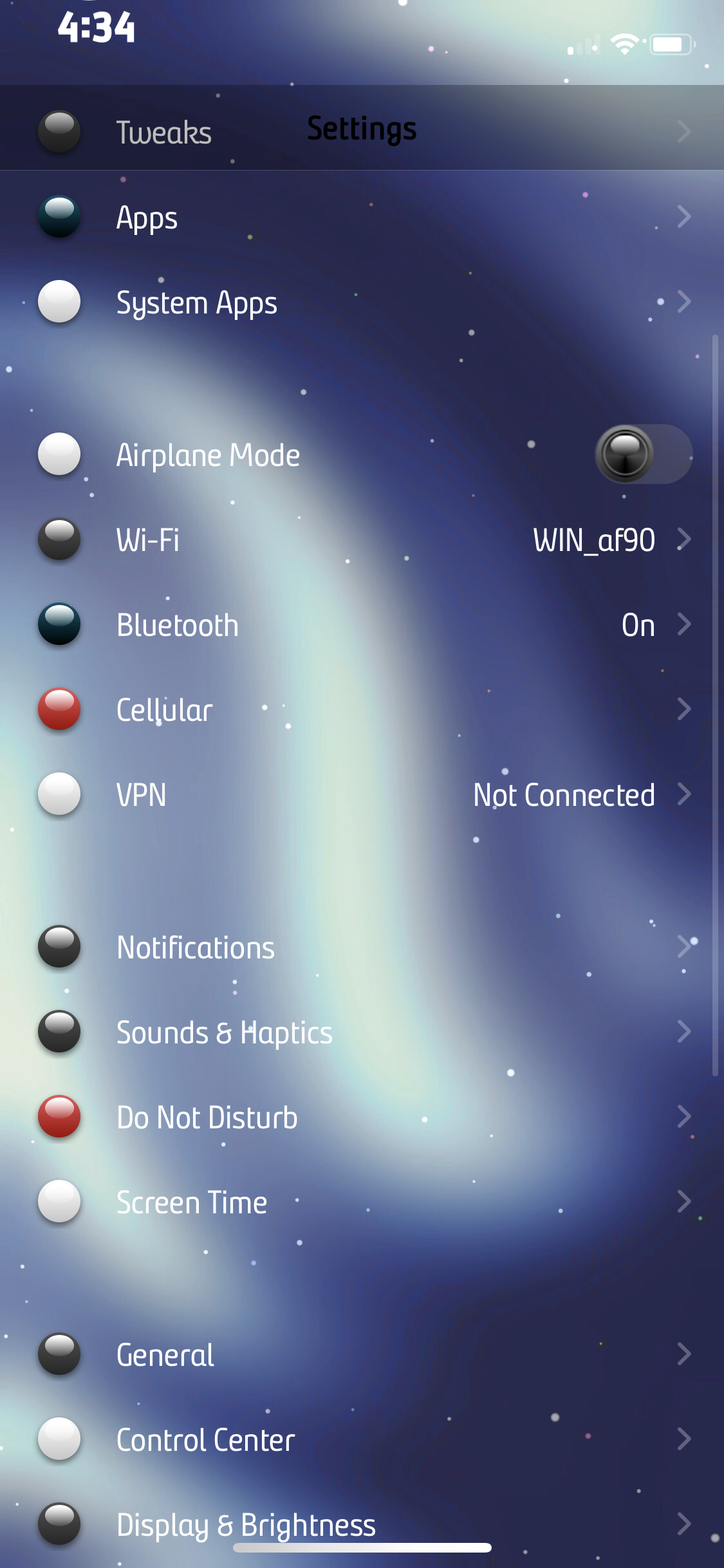The width and height of the screenshot is (724, 1568).
Task: Open Control Center settings
Action: click(x=360, y=1439)
